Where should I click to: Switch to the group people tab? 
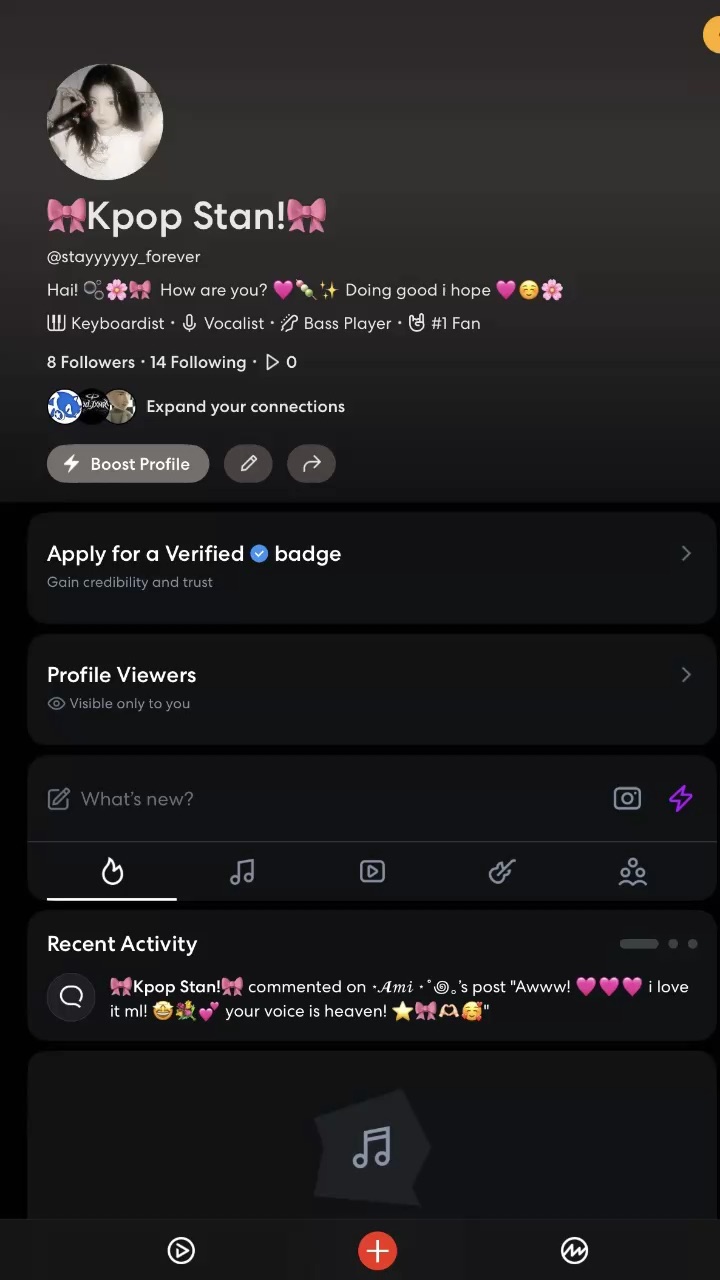click(632, 872)
